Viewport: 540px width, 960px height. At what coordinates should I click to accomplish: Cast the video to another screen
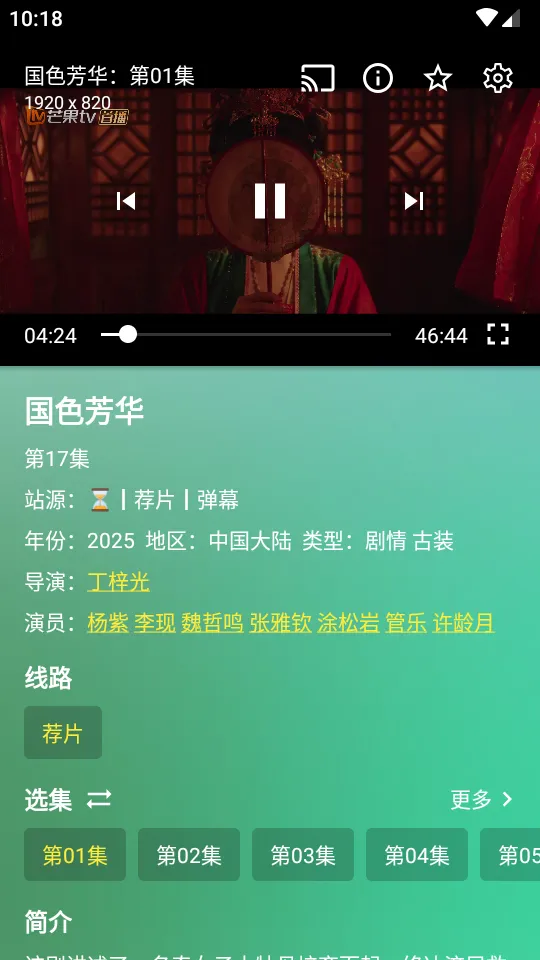(x=318, y=78)
